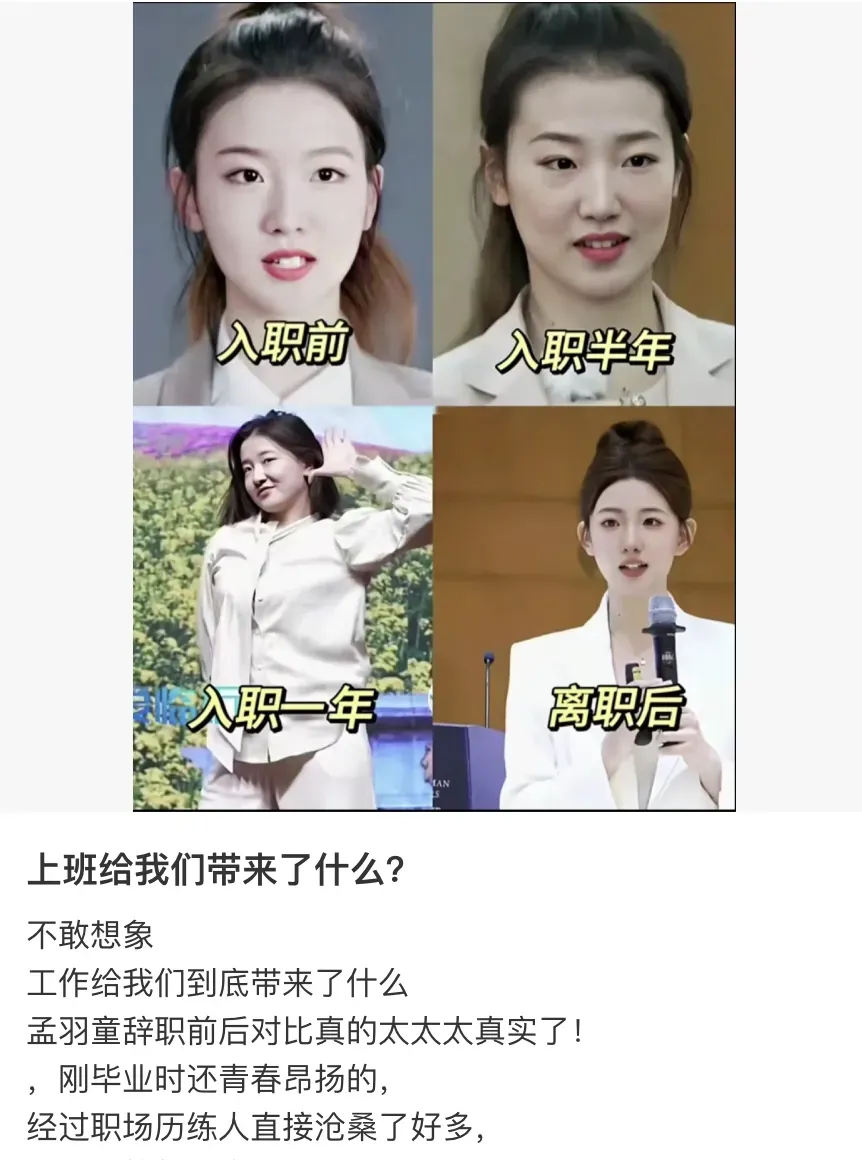Open the four-photo collage image full screen
This screenshot has width=862, height=1160.
[x=434, y=406]
